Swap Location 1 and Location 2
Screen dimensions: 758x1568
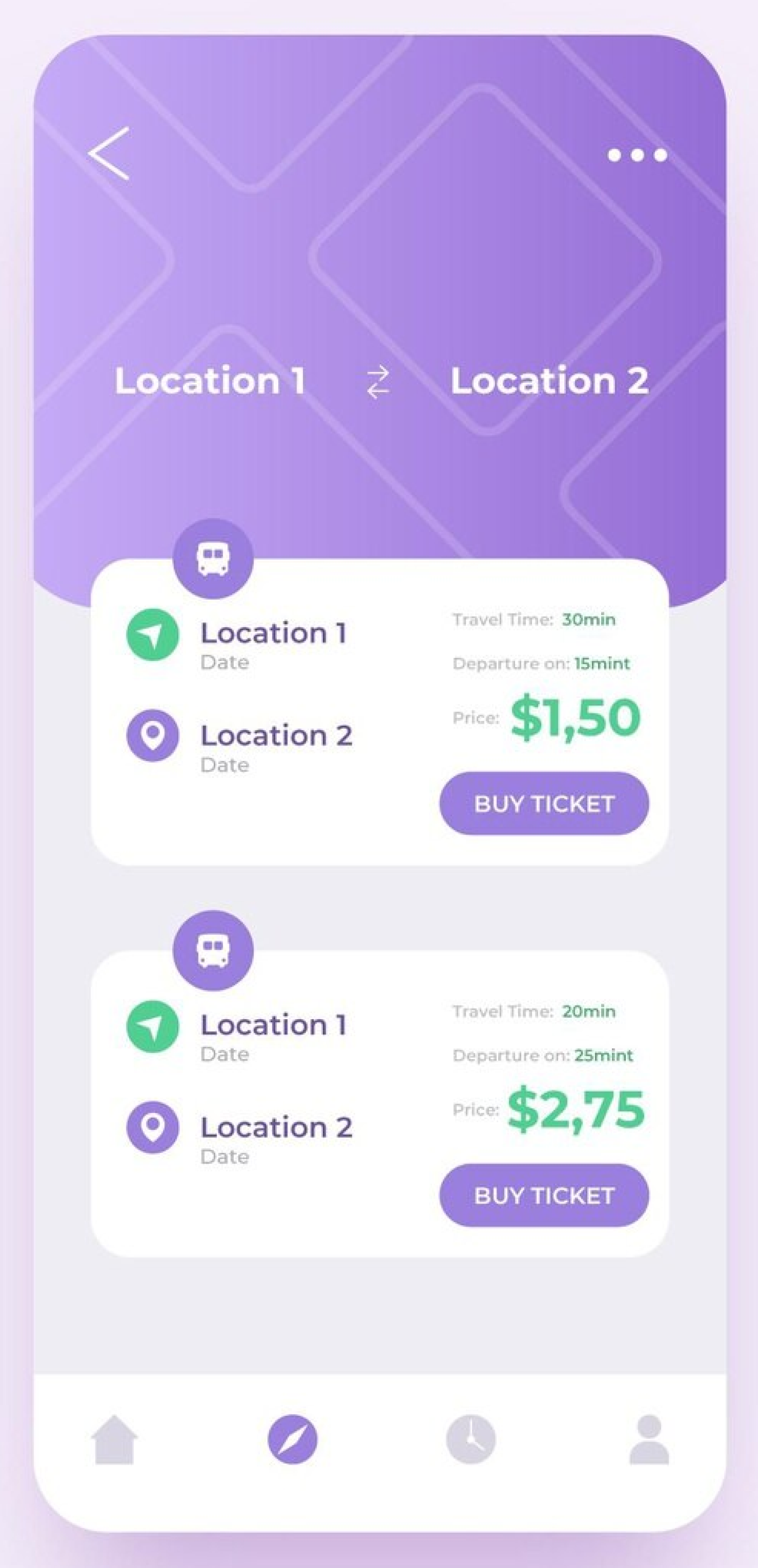point(378,382)
